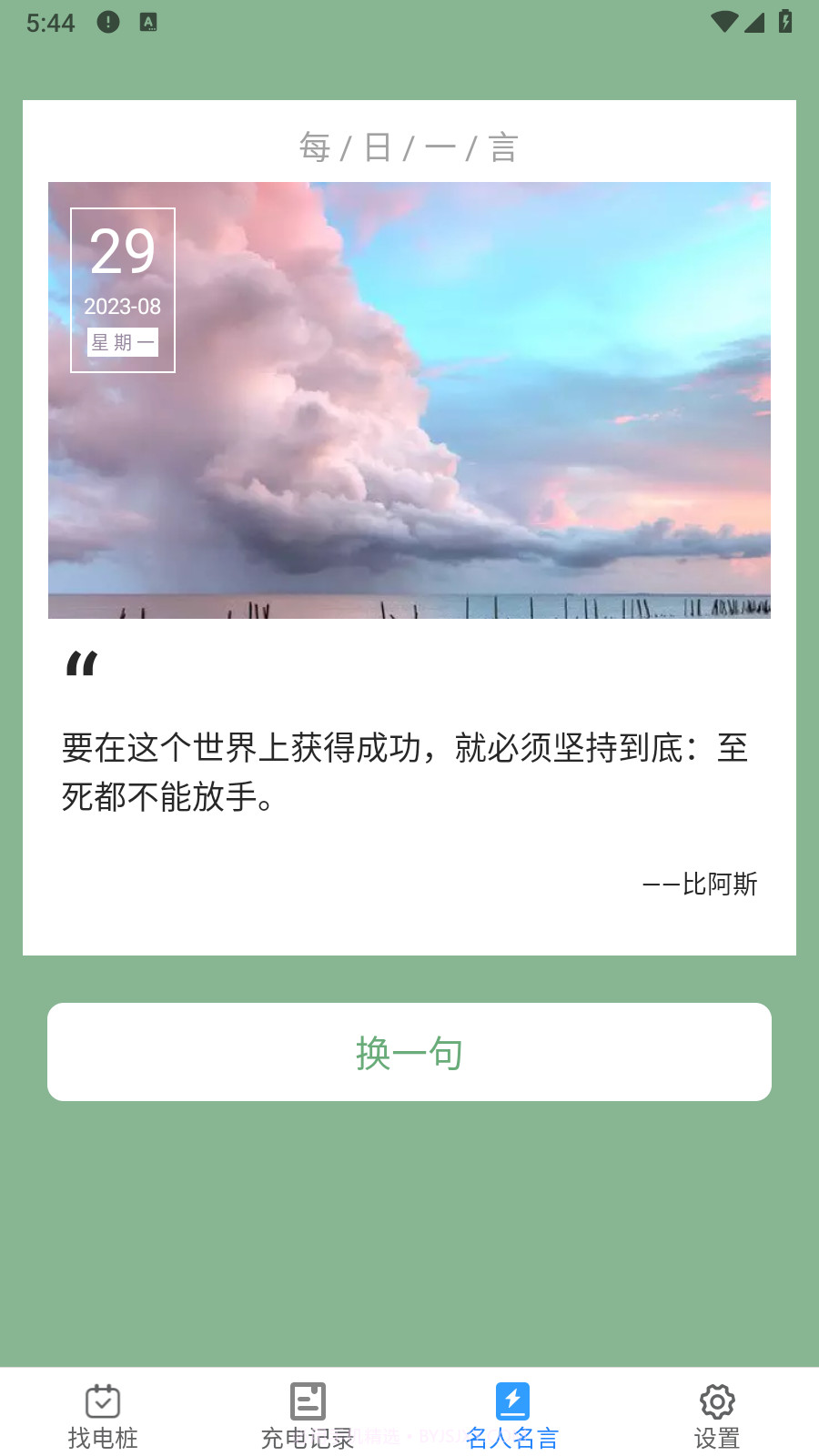819x1456 pixels.
Task: Tap the battery charging icon
Action: [x=784, y=23]
